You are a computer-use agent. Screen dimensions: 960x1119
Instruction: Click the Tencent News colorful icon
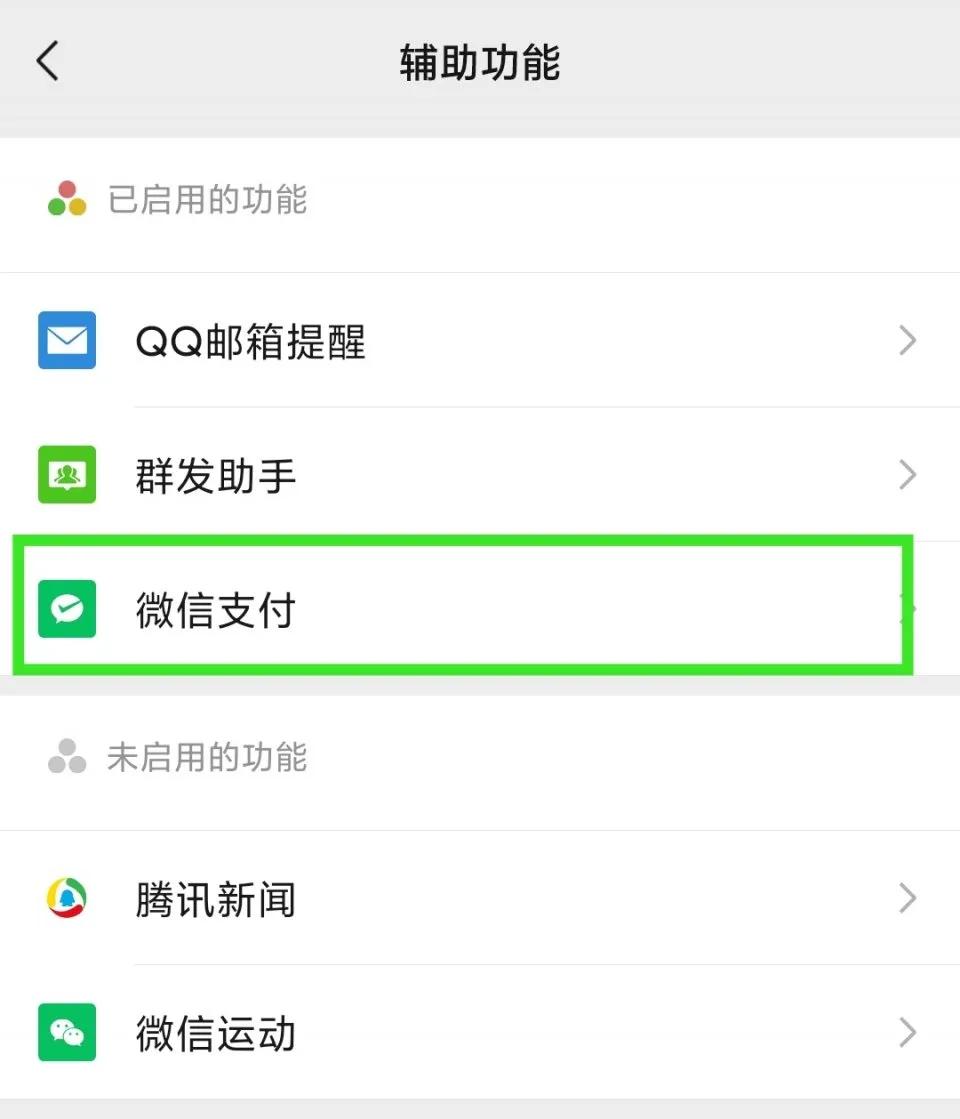[66, 898]
